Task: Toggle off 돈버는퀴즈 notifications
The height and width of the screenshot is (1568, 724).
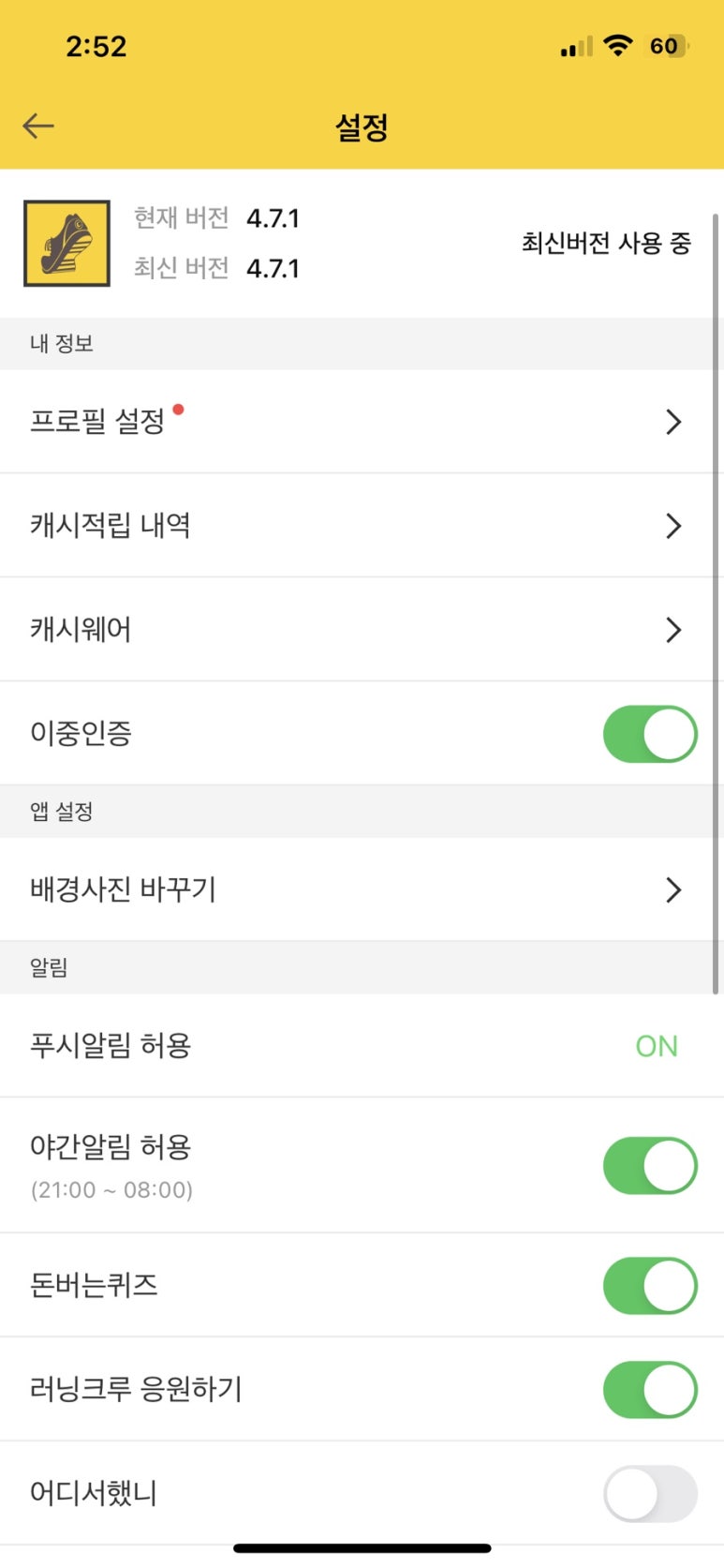Action: [x=650, y=1286]
